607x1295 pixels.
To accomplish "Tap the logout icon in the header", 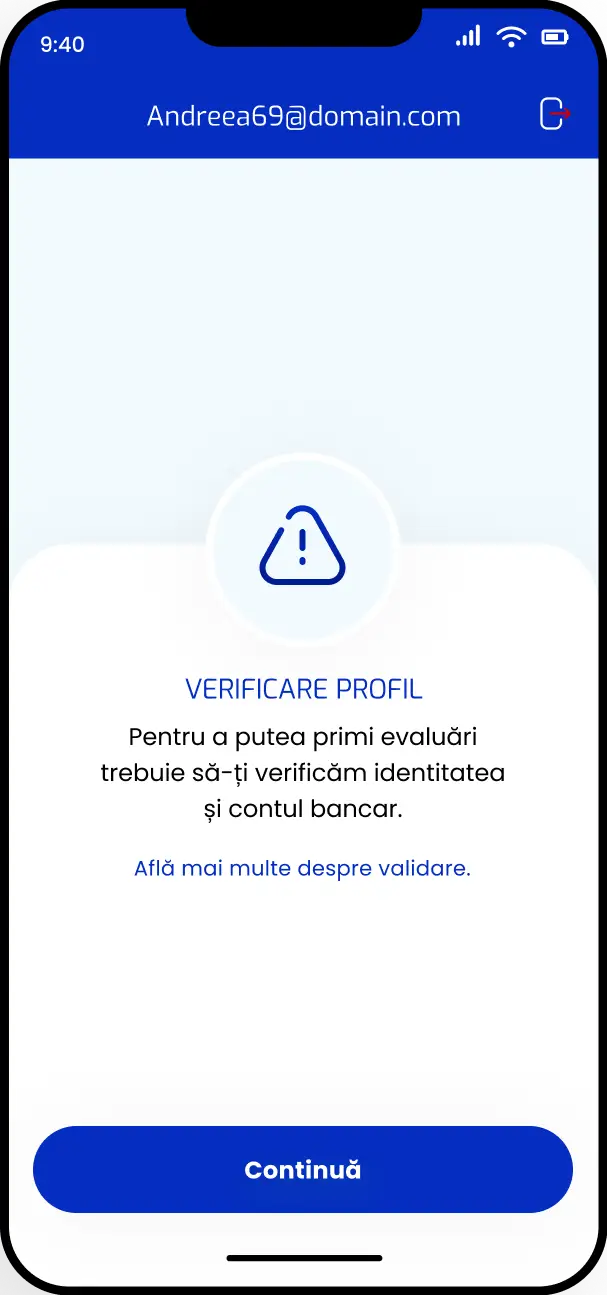I will pos(554,114).
